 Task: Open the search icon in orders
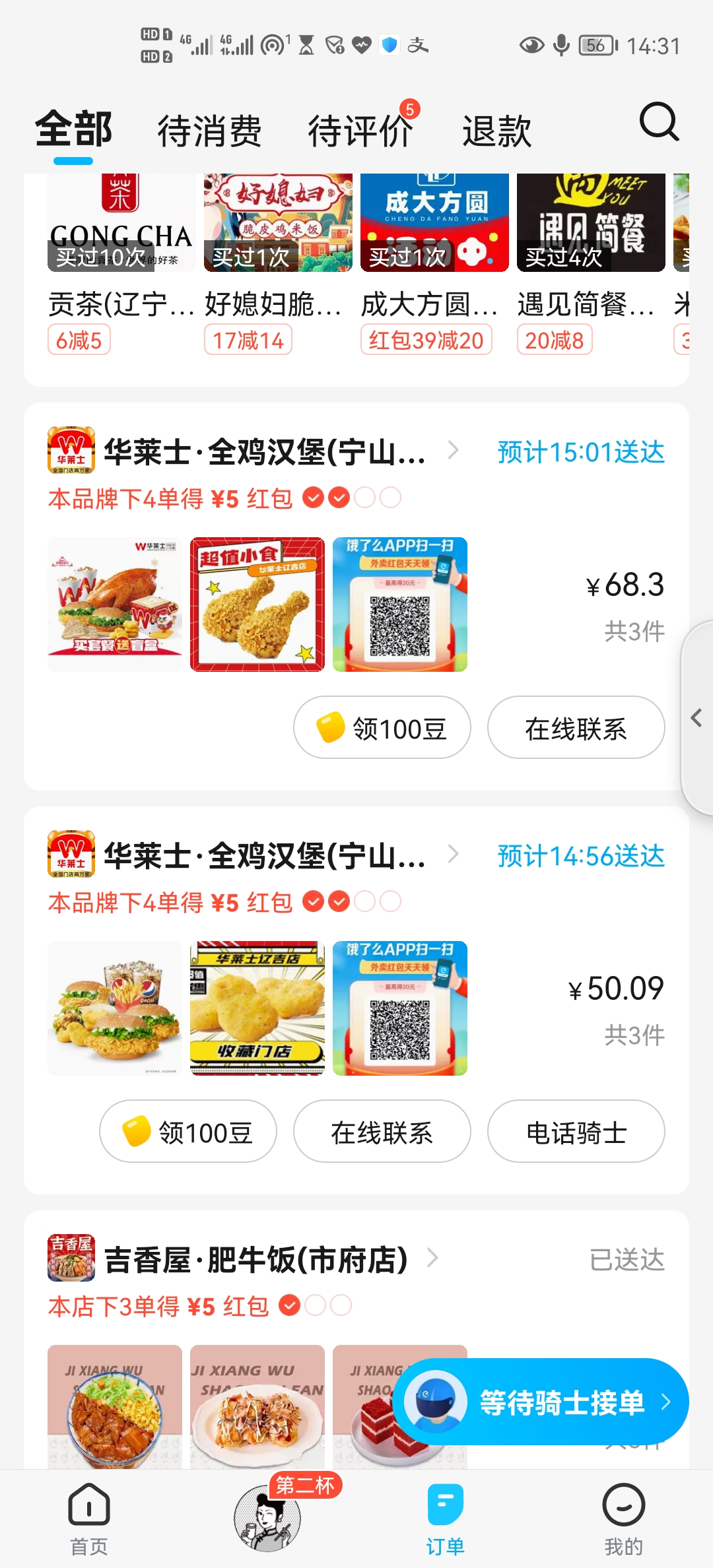click(659, 121)
